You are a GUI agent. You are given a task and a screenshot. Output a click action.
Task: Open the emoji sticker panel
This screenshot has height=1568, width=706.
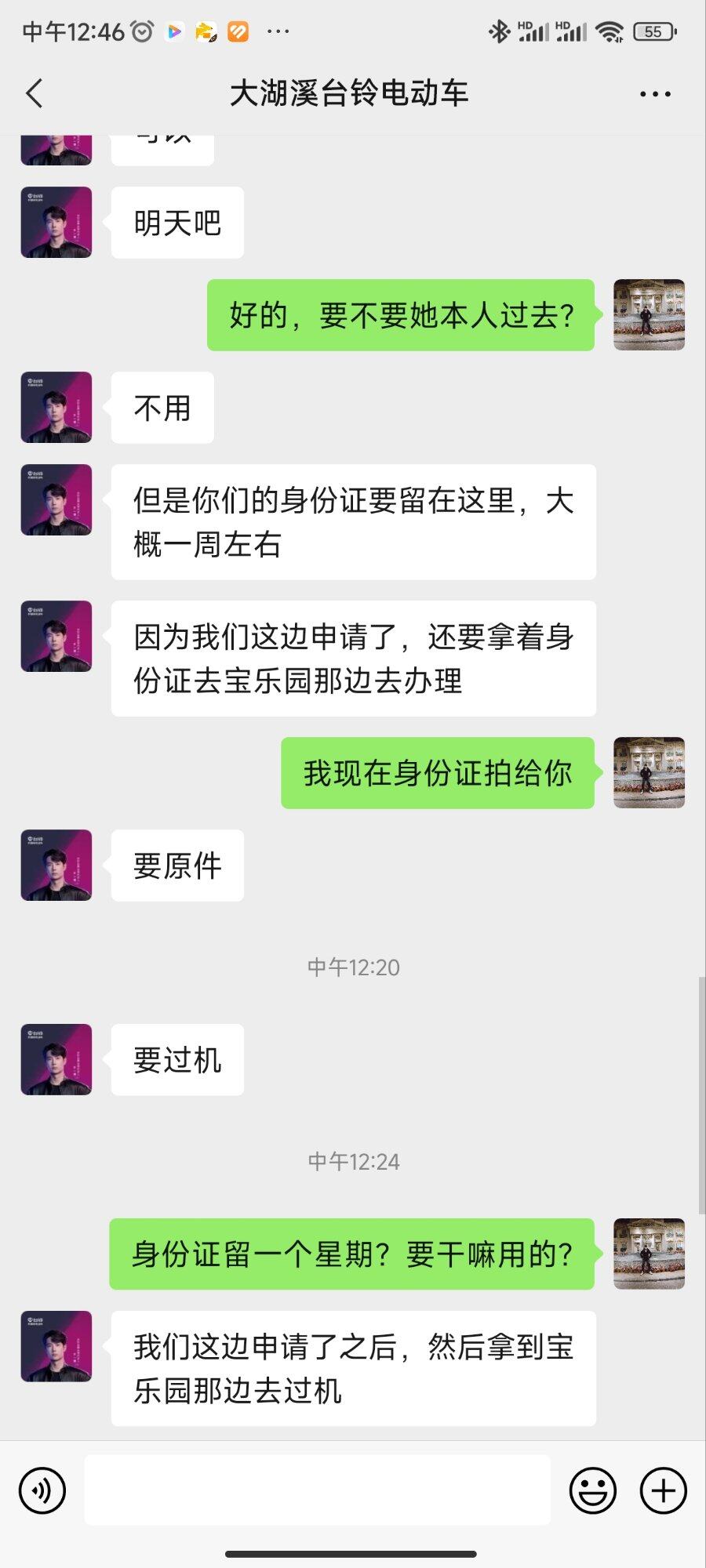click(593, 1490)
